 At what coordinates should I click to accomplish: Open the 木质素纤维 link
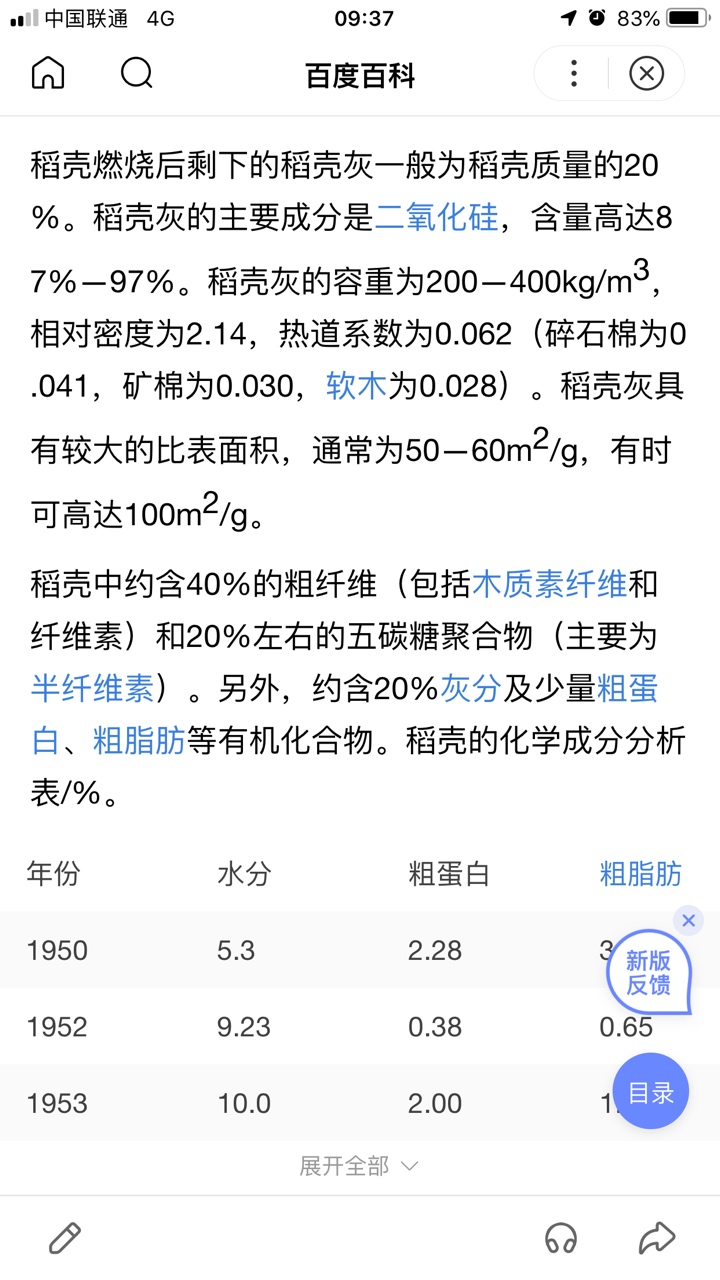click(549, 584)
